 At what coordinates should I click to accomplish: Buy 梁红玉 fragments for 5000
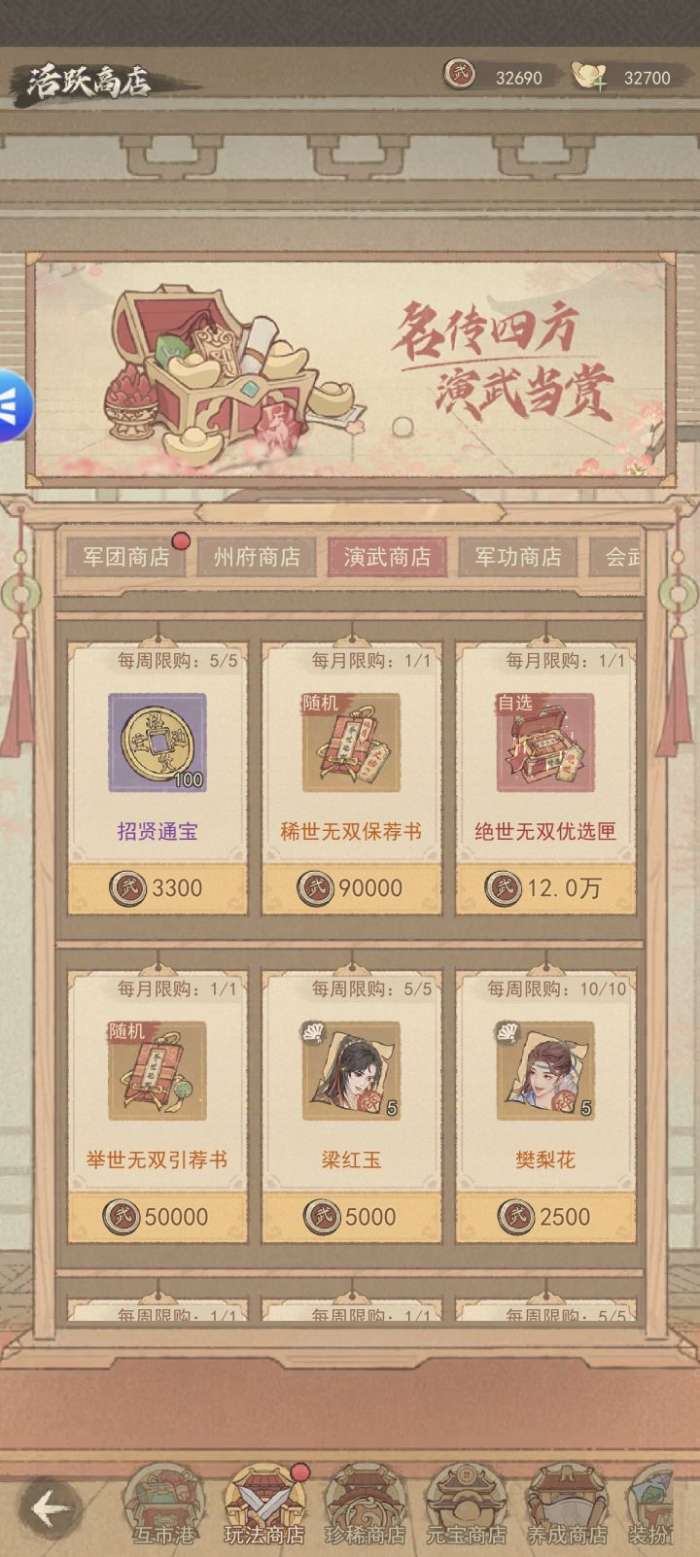(x=351, y=1216)
